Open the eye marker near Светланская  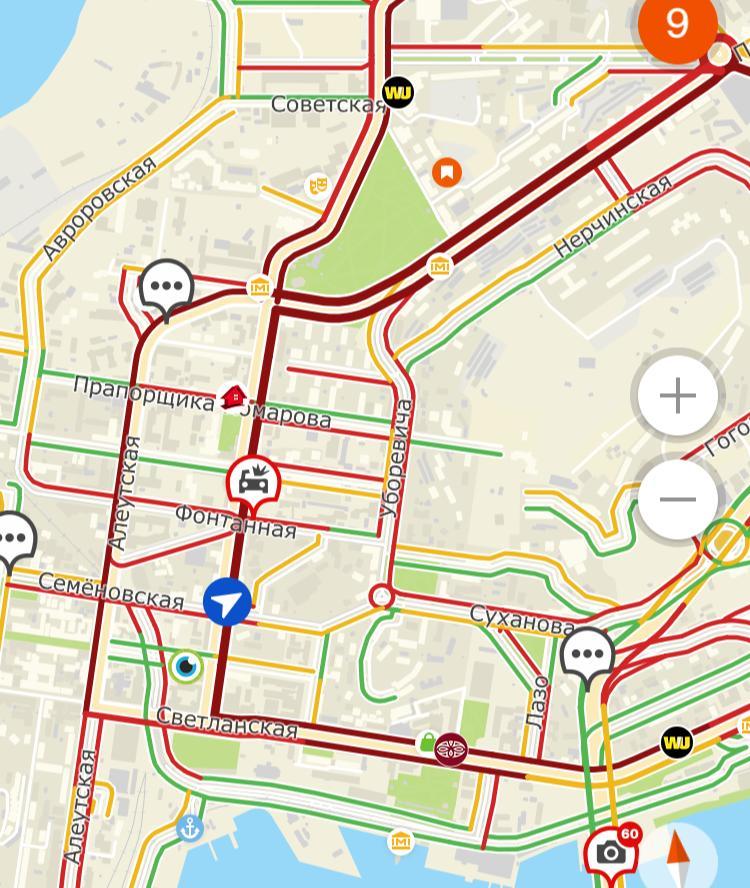click(186, 665)
